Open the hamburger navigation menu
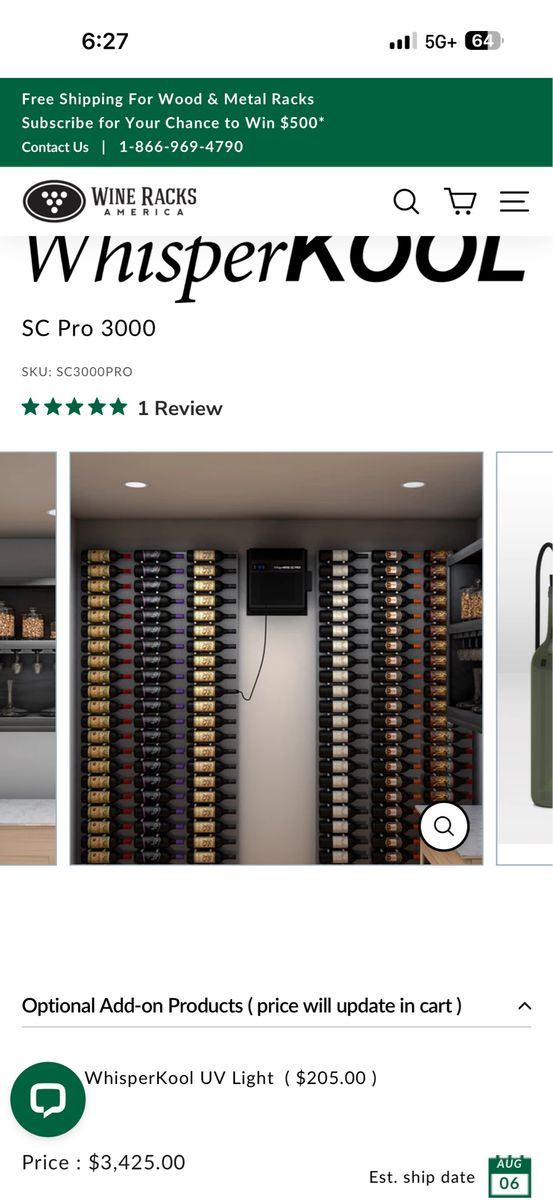 click(514, 201)
